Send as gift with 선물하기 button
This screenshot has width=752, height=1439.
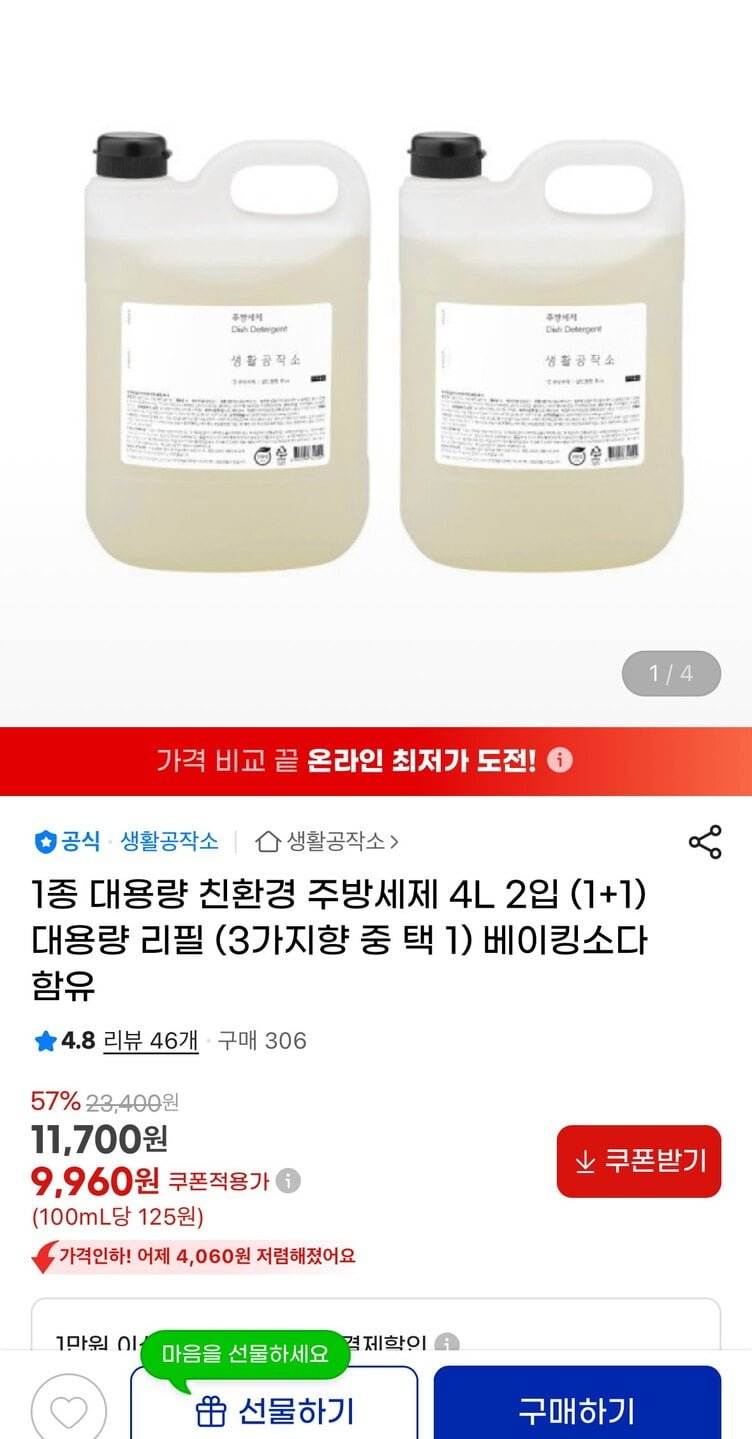274,1411
